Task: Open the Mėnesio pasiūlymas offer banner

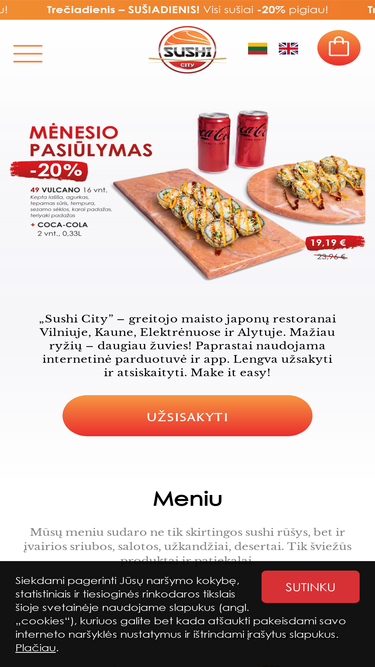Action: [188, 194]
